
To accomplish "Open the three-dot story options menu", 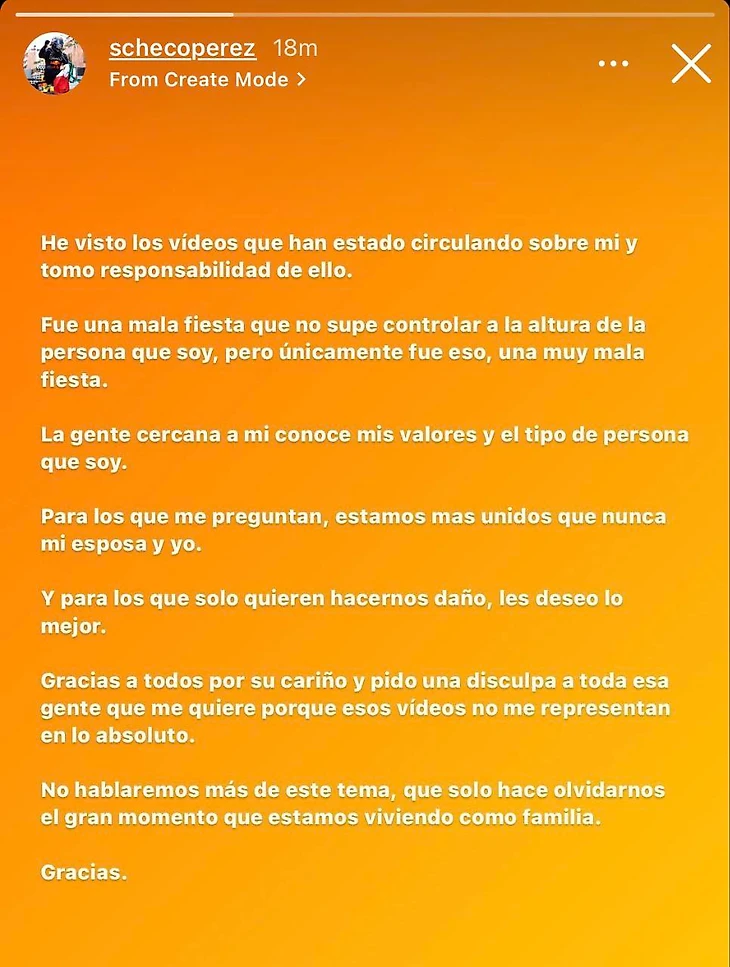I will tap(613, 64).
